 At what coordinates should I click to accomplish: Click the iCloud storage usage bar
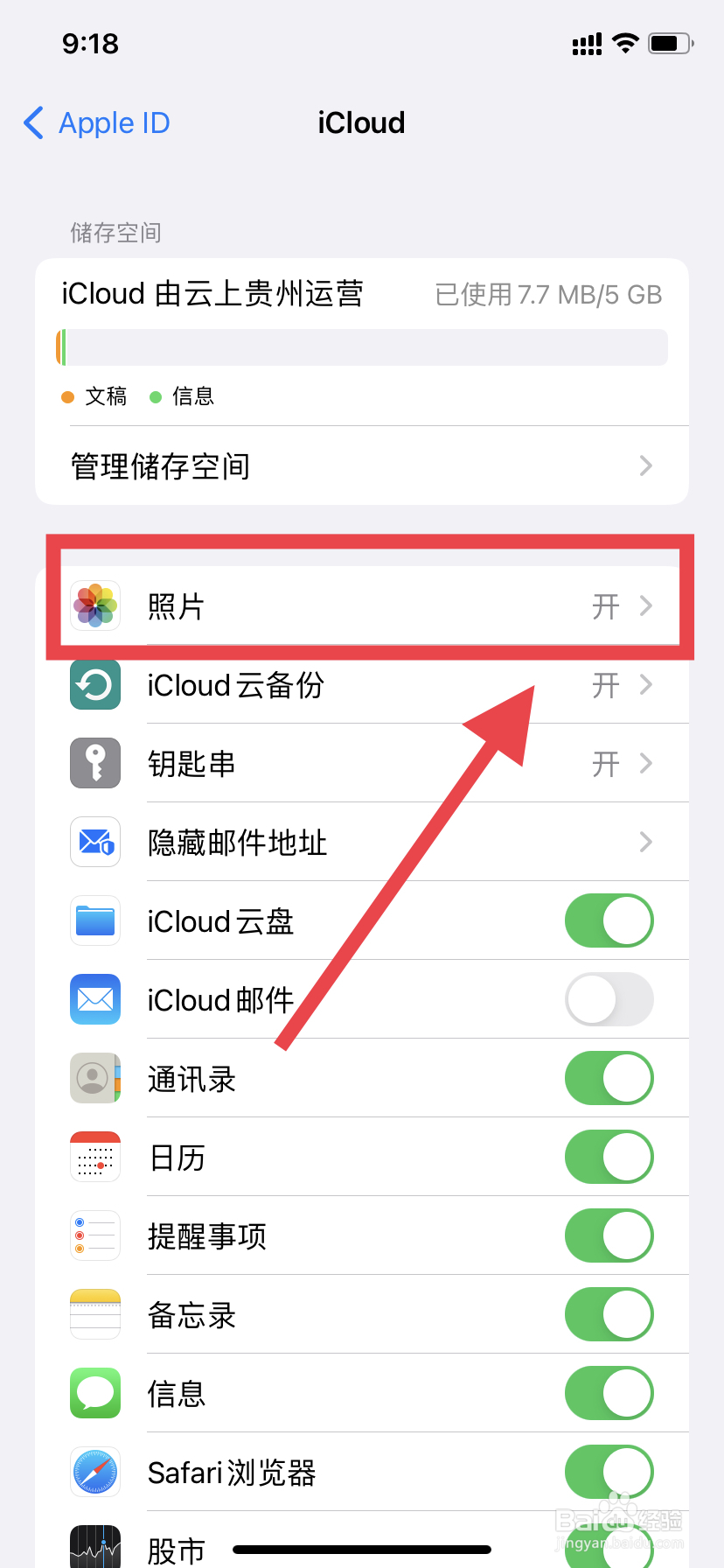362,346
